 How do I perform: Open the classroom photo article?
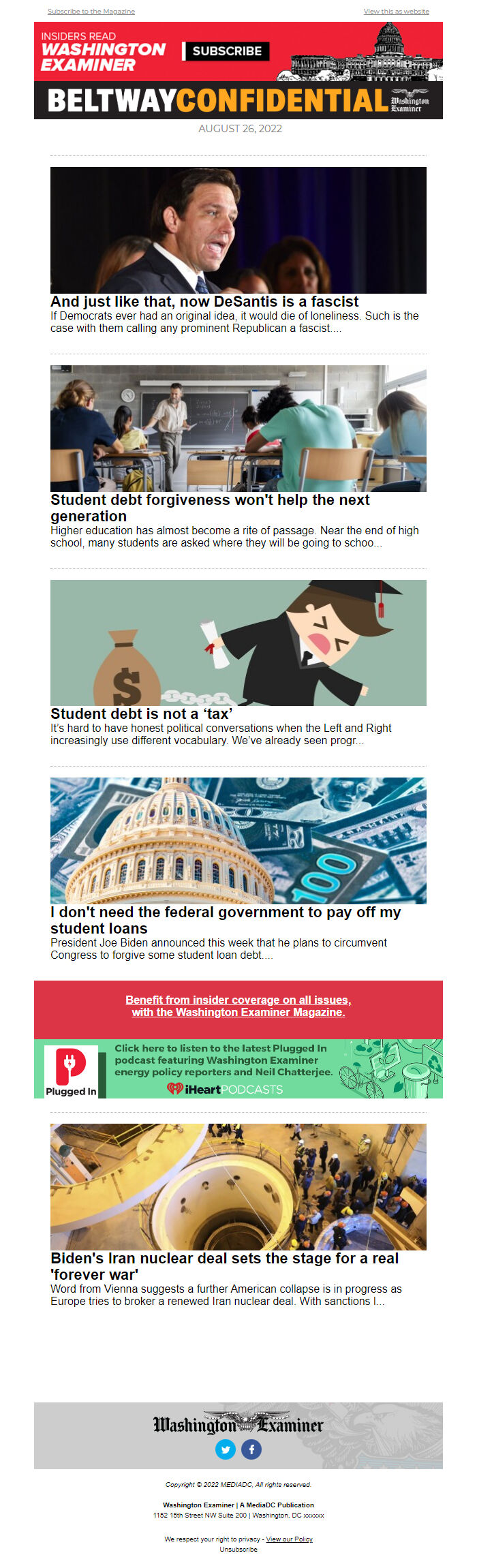[x=238, y=428]
